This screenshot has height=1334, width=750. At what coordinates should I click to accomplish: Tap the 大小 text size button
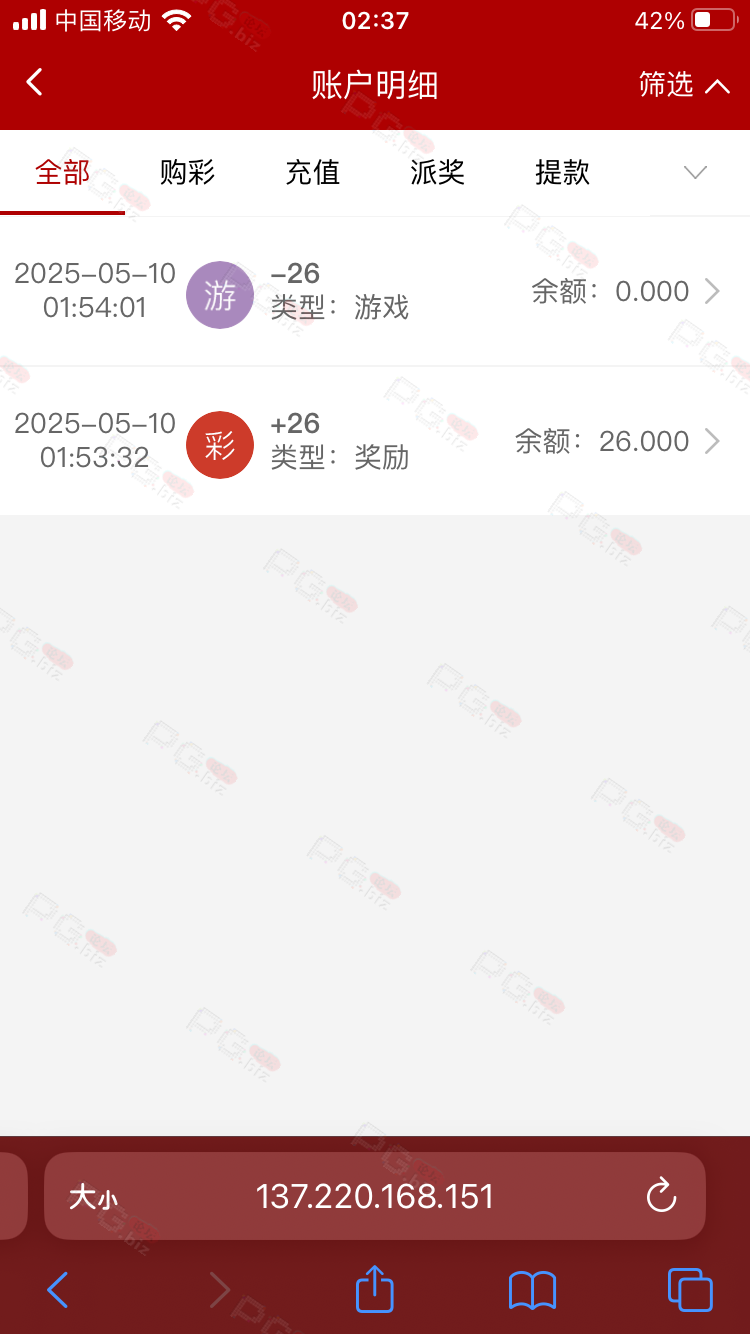click(x=93, y=1197)
